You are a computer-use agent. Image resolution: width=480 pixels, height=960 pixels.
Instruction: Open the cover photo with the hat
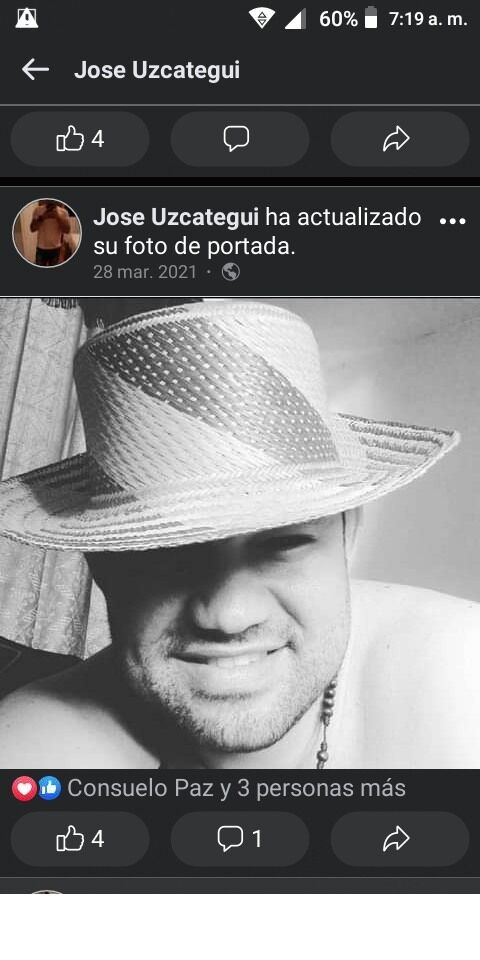tap(240, 533)
